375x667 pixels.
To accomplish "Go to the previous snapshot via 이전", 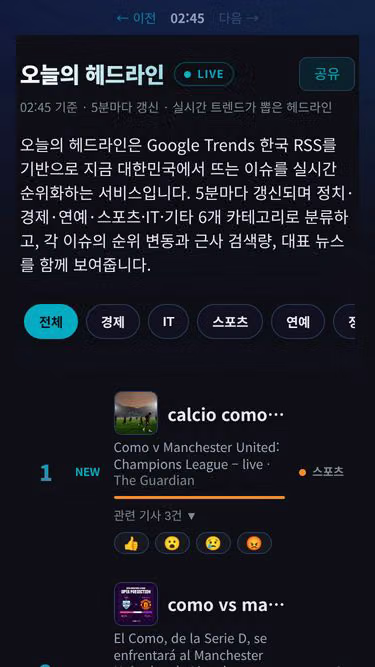I will pyautogui.click(x=136, y=18).
